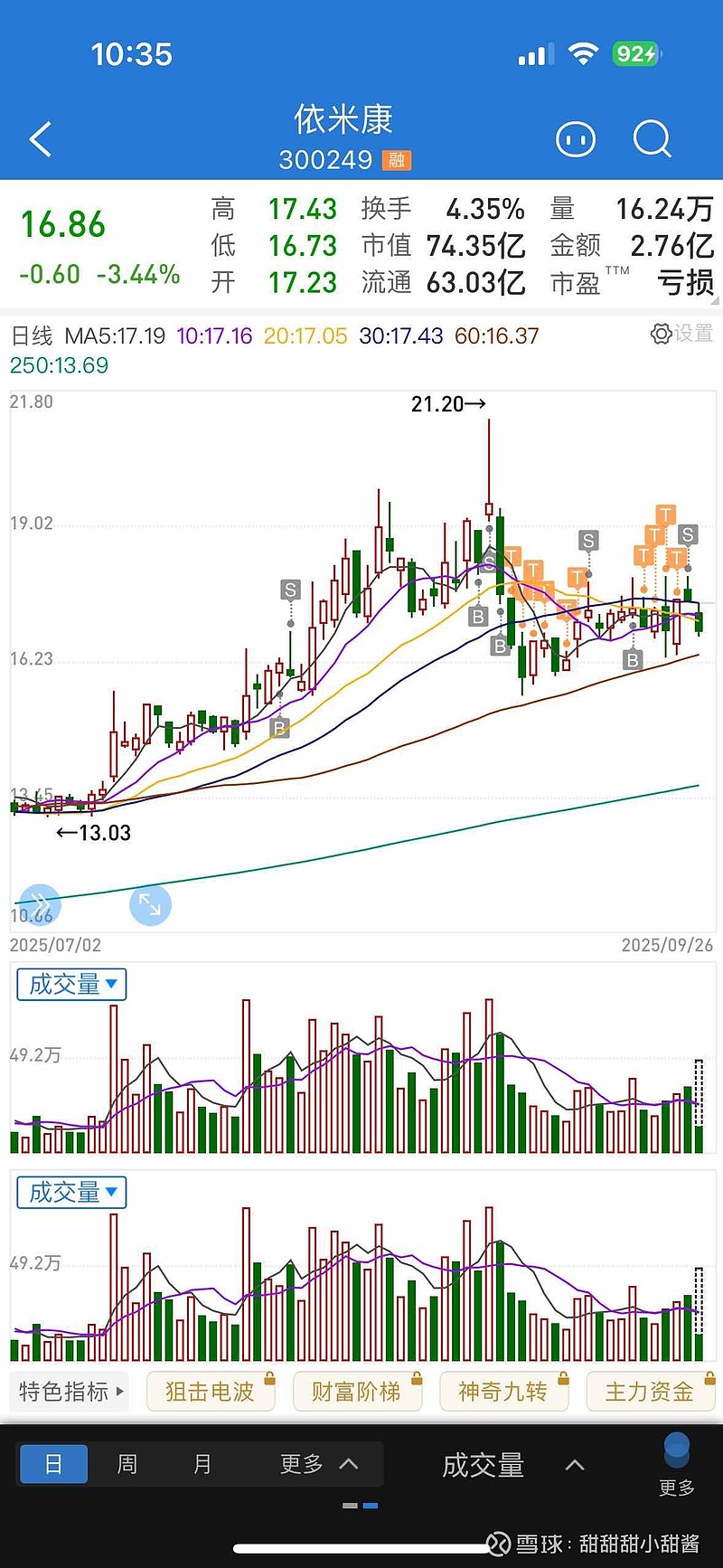Select the 财富阶梯 indicator
The width and height of the screenshot is (723, 1568).
coord(357,1392)
